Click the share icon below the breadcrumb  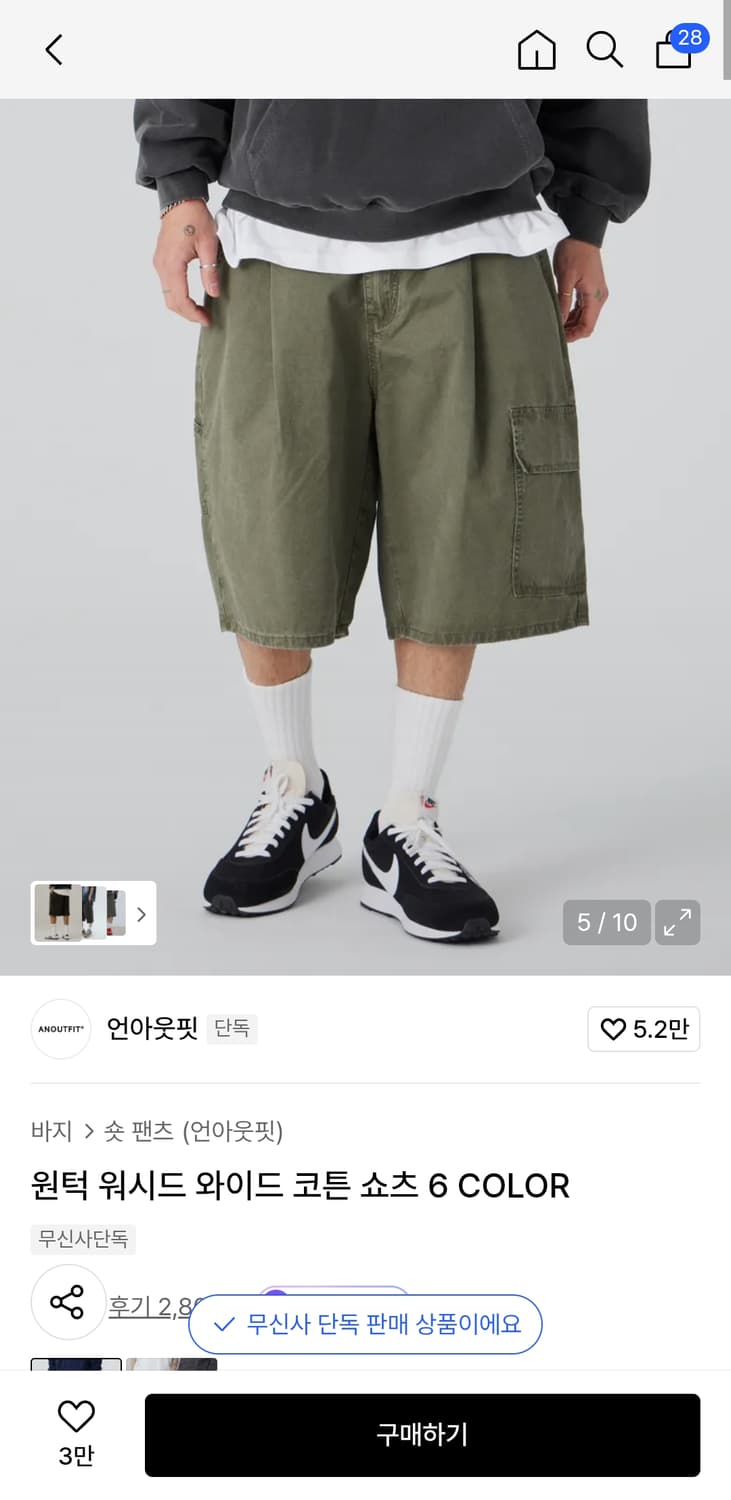[68, 1302]
